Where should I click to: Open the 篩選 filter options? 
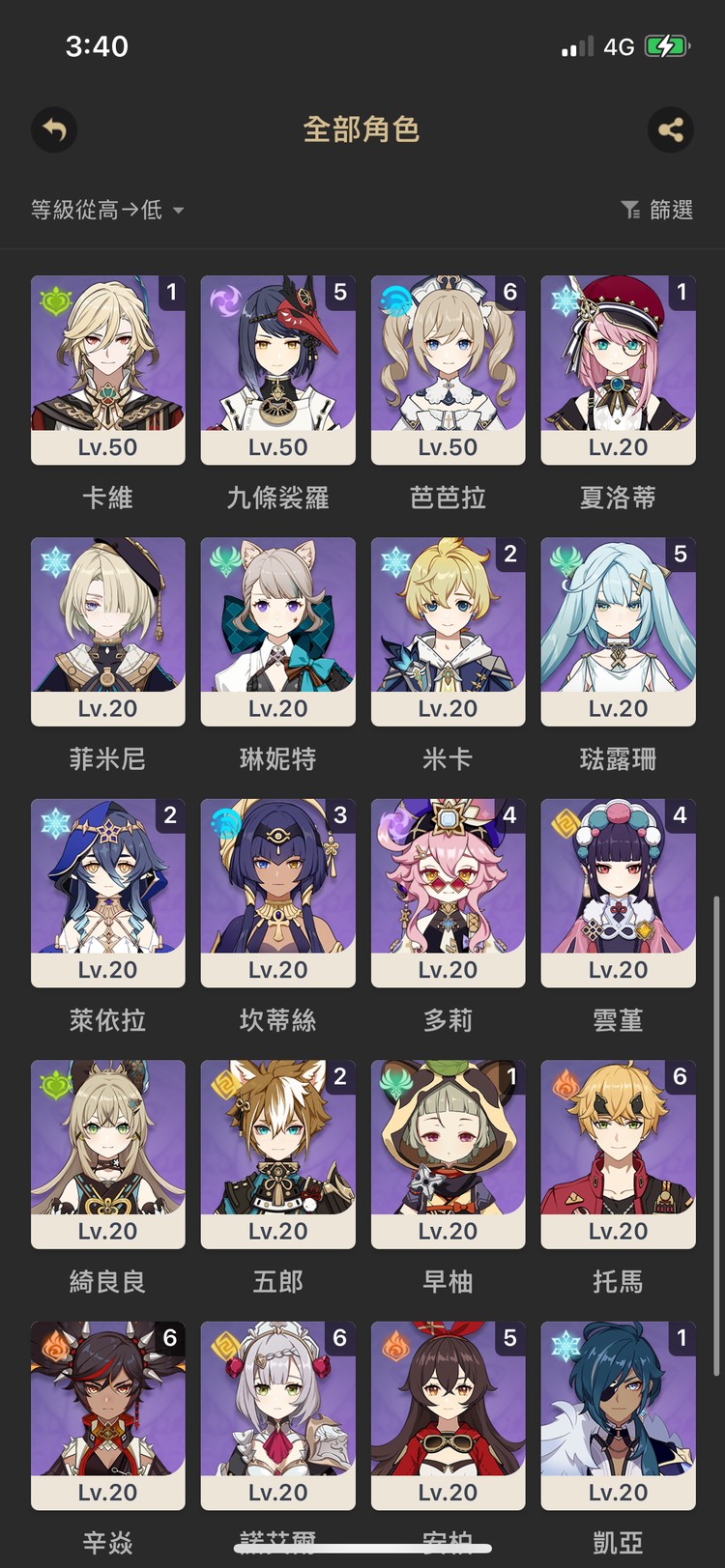pos(657,210)
